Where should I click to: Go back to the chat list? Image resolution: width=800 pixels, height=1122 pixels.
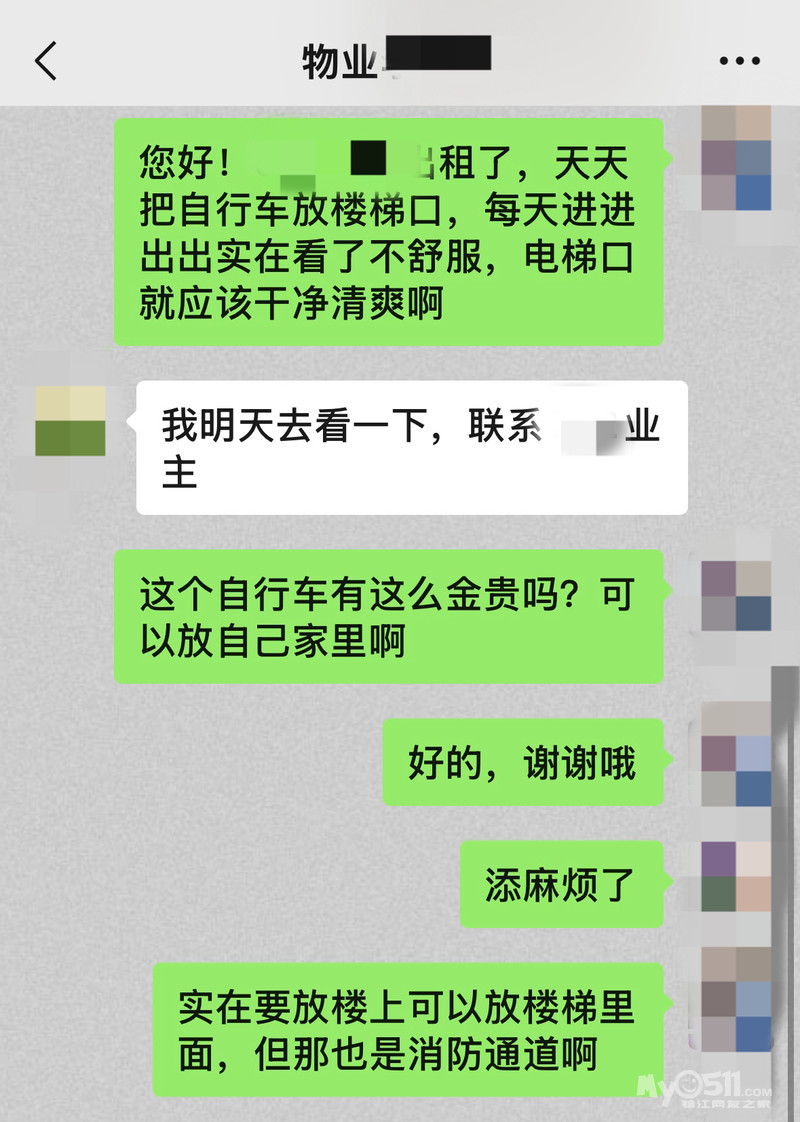click(x=46, y=61)
